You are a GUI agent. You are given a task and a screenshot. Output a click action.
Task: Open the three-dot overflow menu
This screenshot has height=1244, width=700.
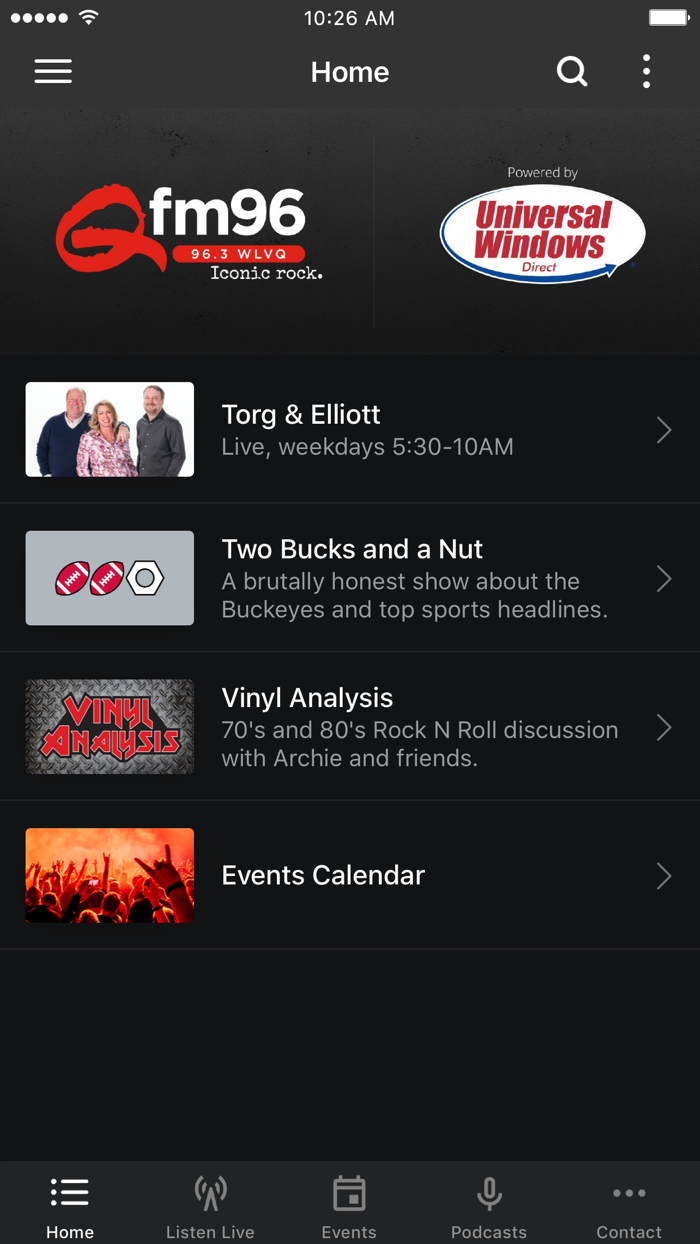647,72
